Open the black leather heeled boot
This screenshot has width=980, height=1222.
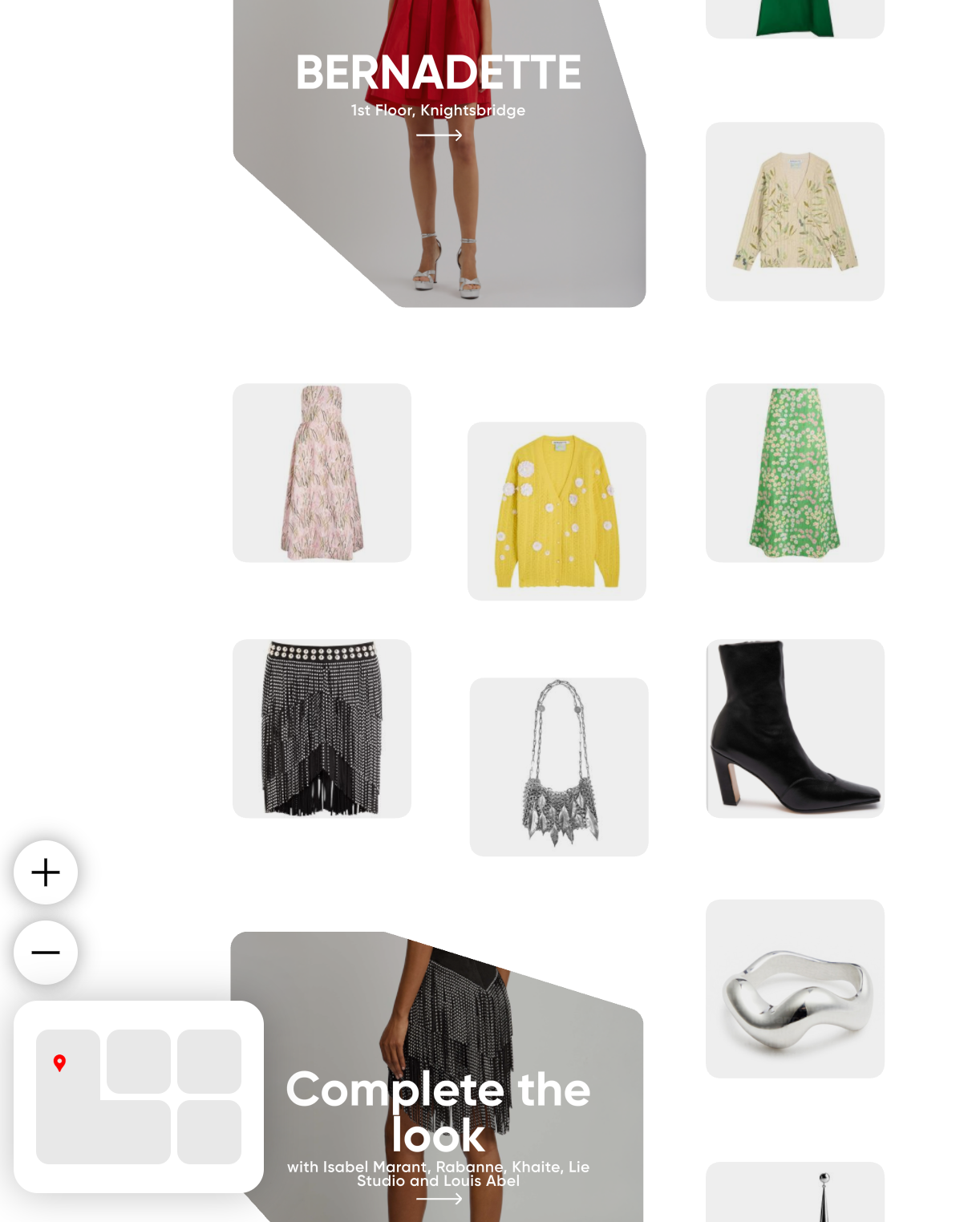pos(795,729)
